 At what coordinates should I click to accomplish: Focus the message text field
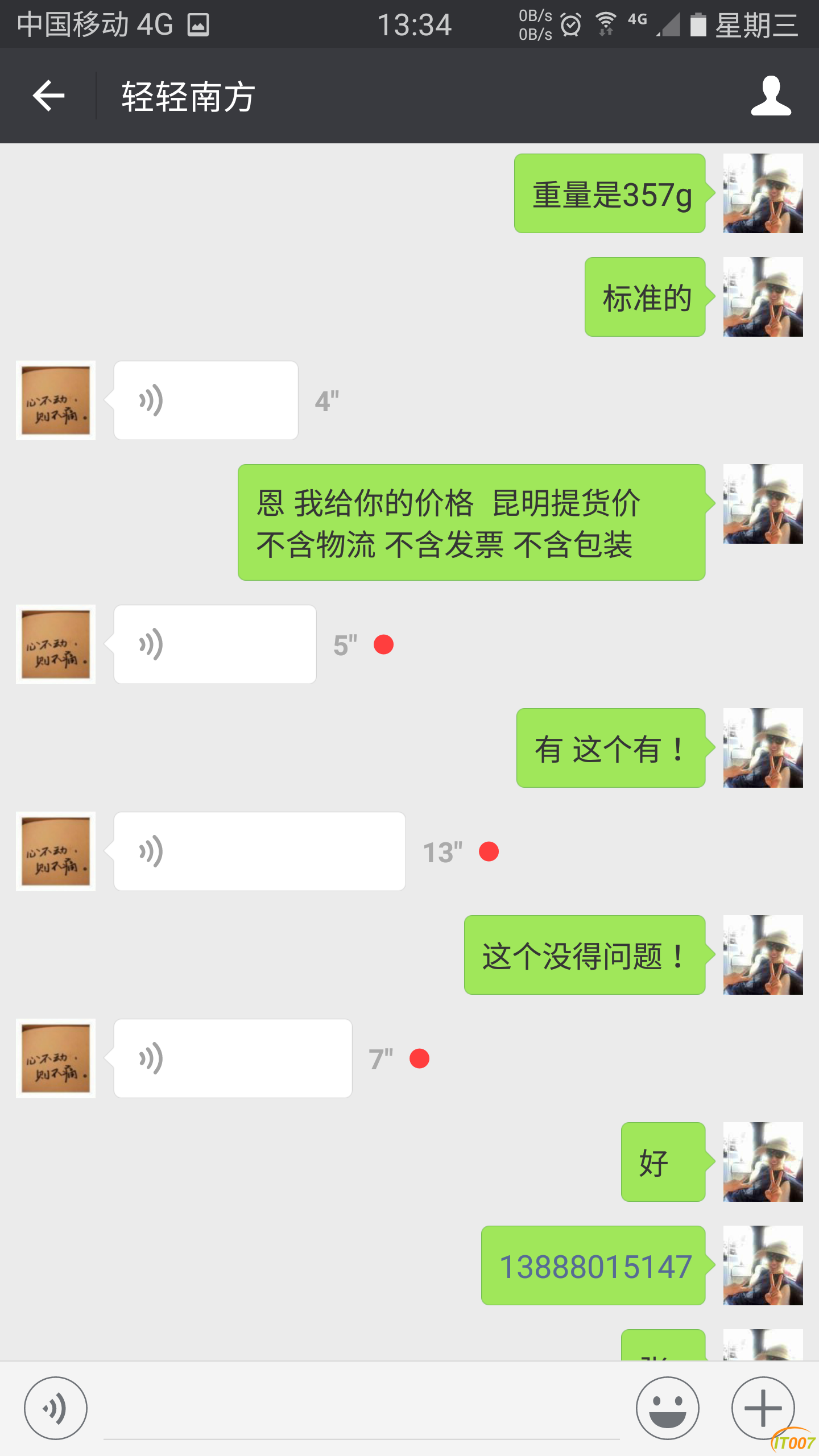[x=361, y=1410]
